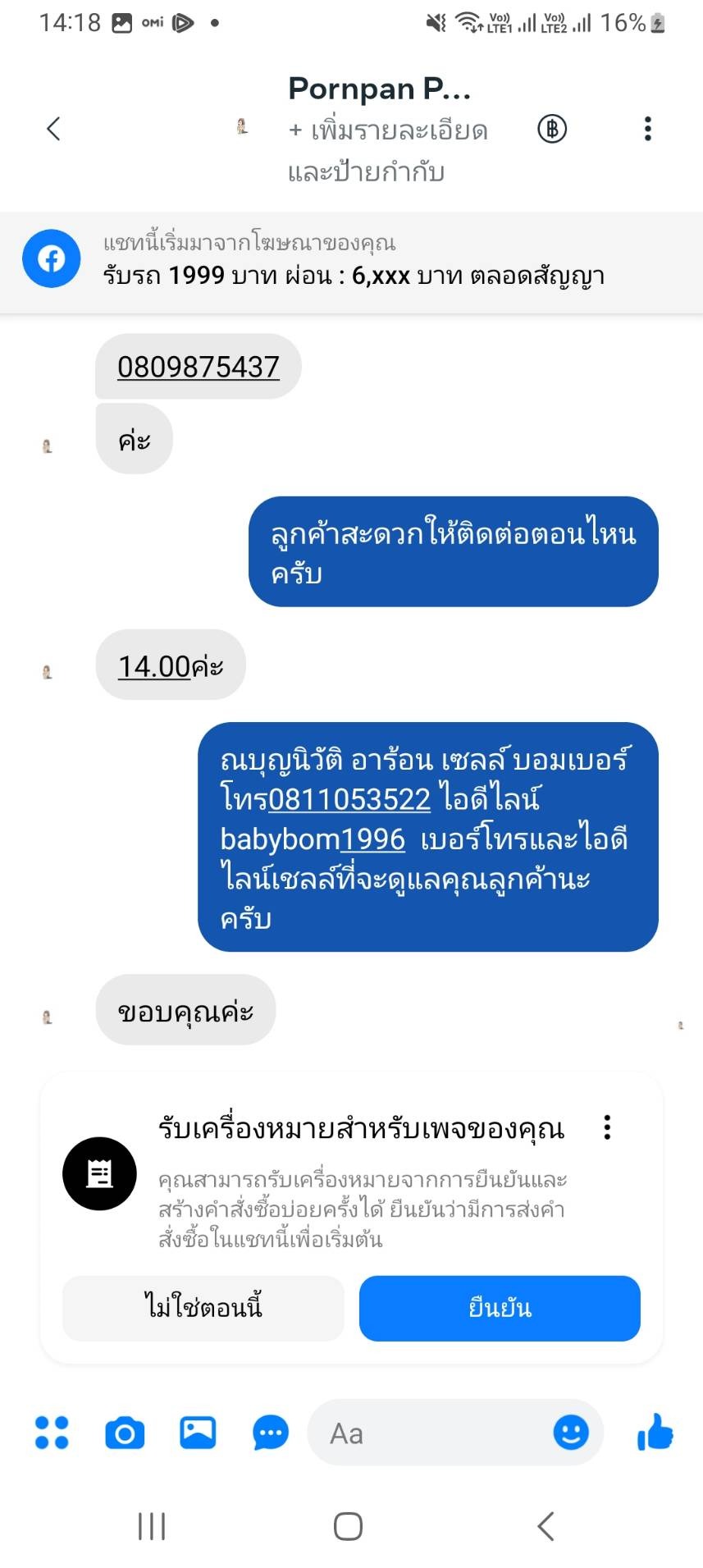Open the system recent apps button
The width and height of the screenshot is (703, 1568).
[152, 1526]
